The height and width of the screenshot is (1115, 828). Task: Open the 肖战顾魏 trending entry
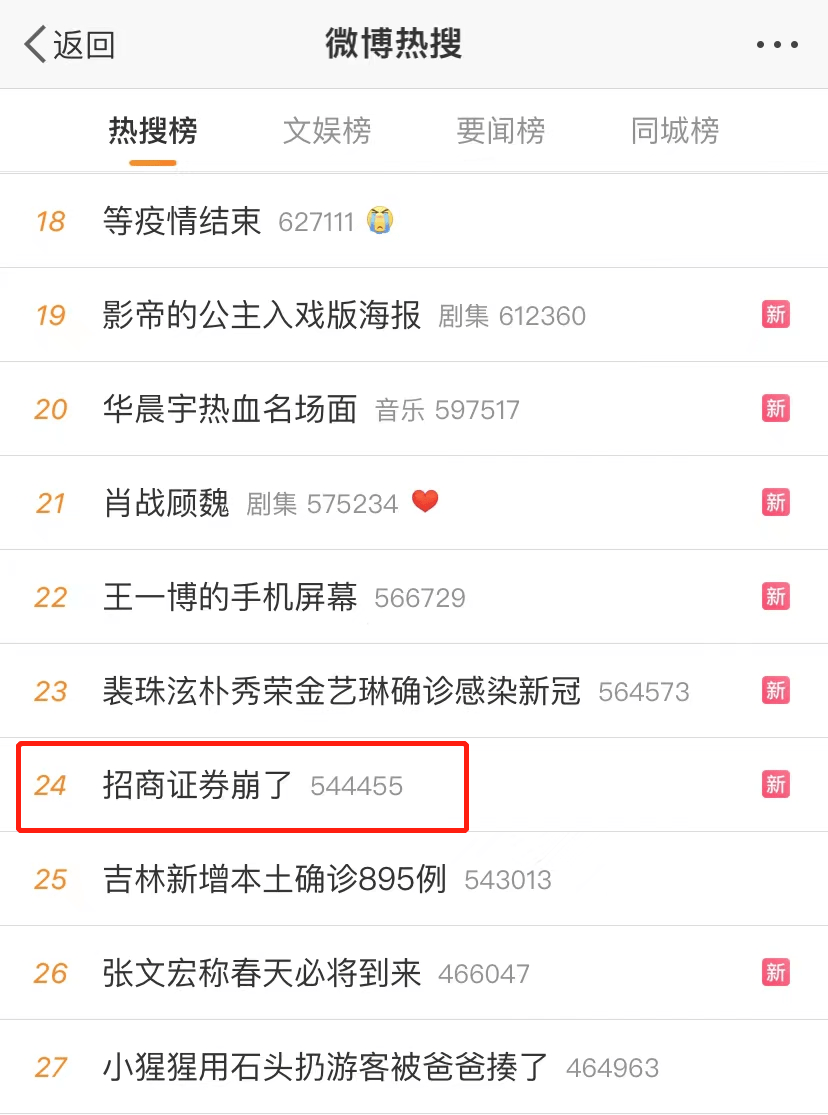click(166, 503)
